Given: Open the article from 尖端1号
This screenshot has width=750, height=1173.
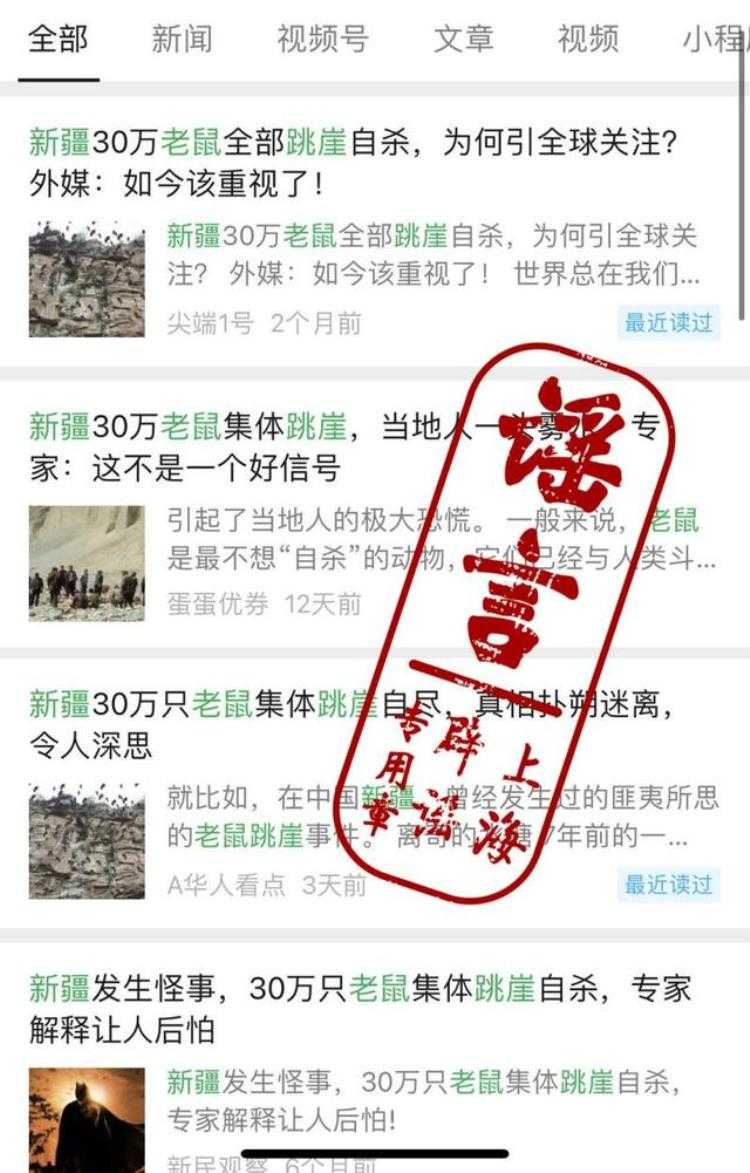Looking at the screenshot, I should pyautogui.click(x=354, y=163).
